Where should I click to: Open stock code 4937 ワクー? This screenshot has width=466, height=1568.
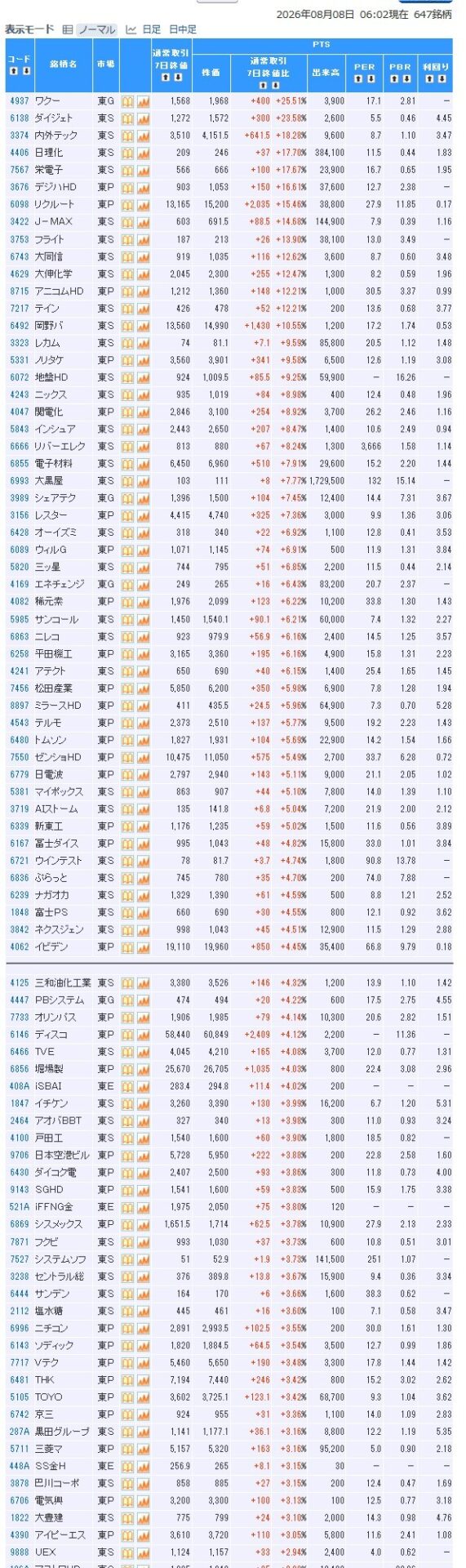[x=19, y=101]
